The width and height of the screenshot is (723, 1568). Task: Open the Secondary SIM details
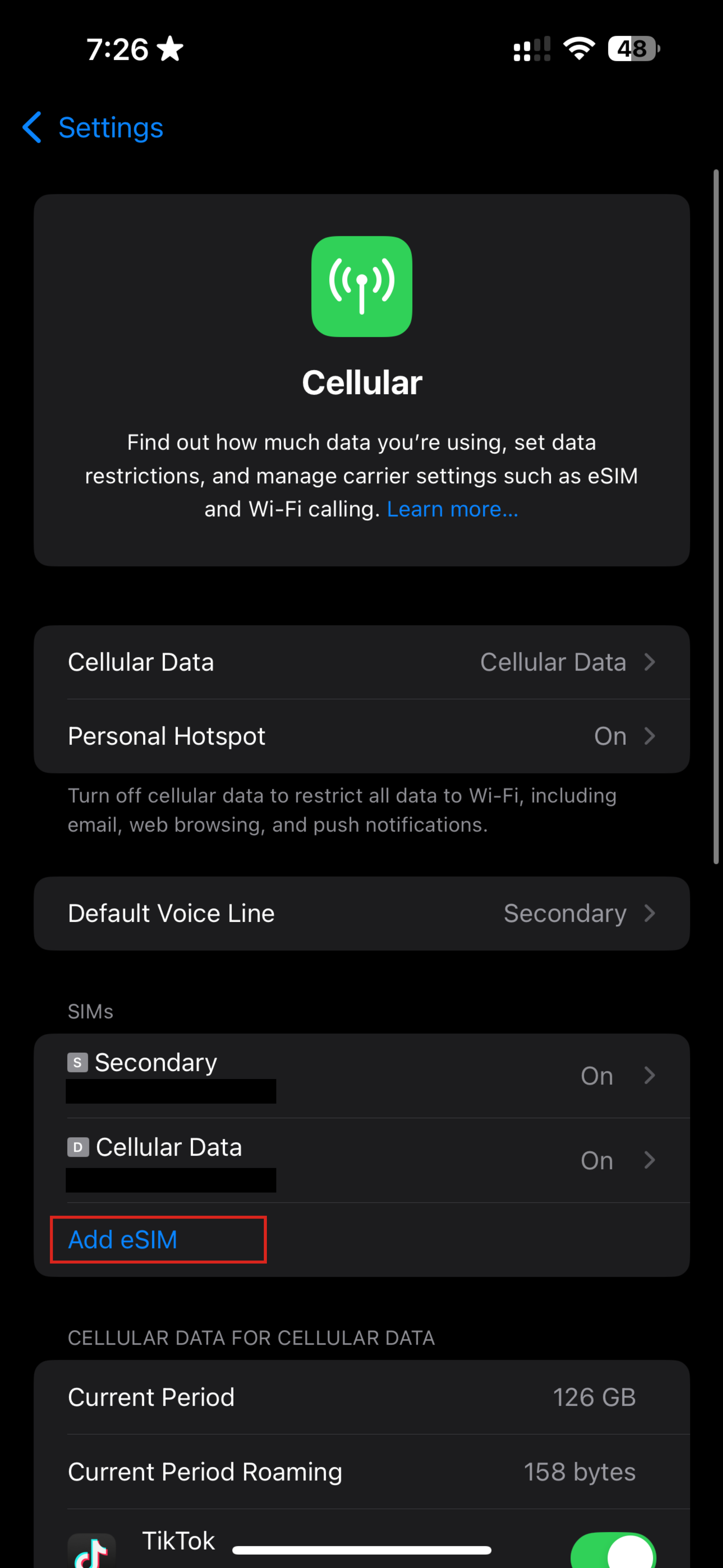tap(361, 1076)
